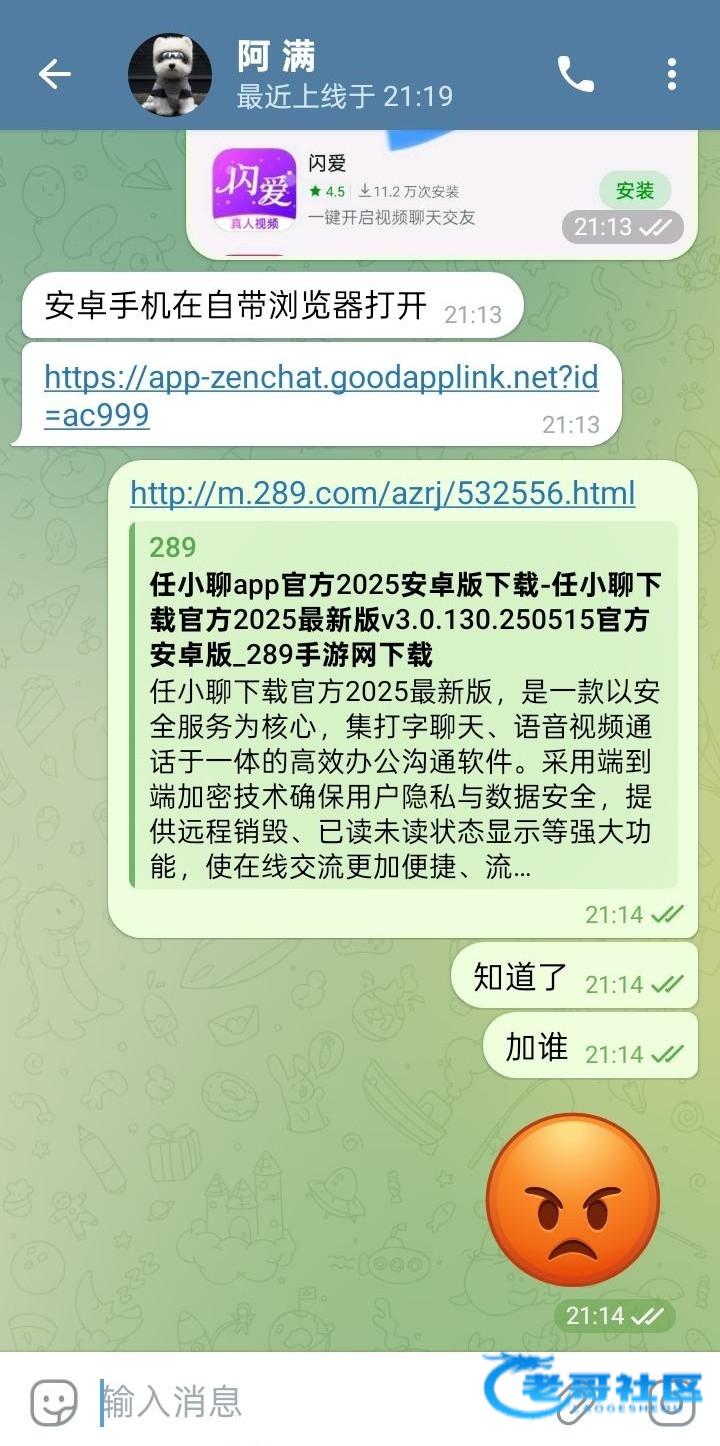Start a voice call with 阿满

tap(575, 75)
